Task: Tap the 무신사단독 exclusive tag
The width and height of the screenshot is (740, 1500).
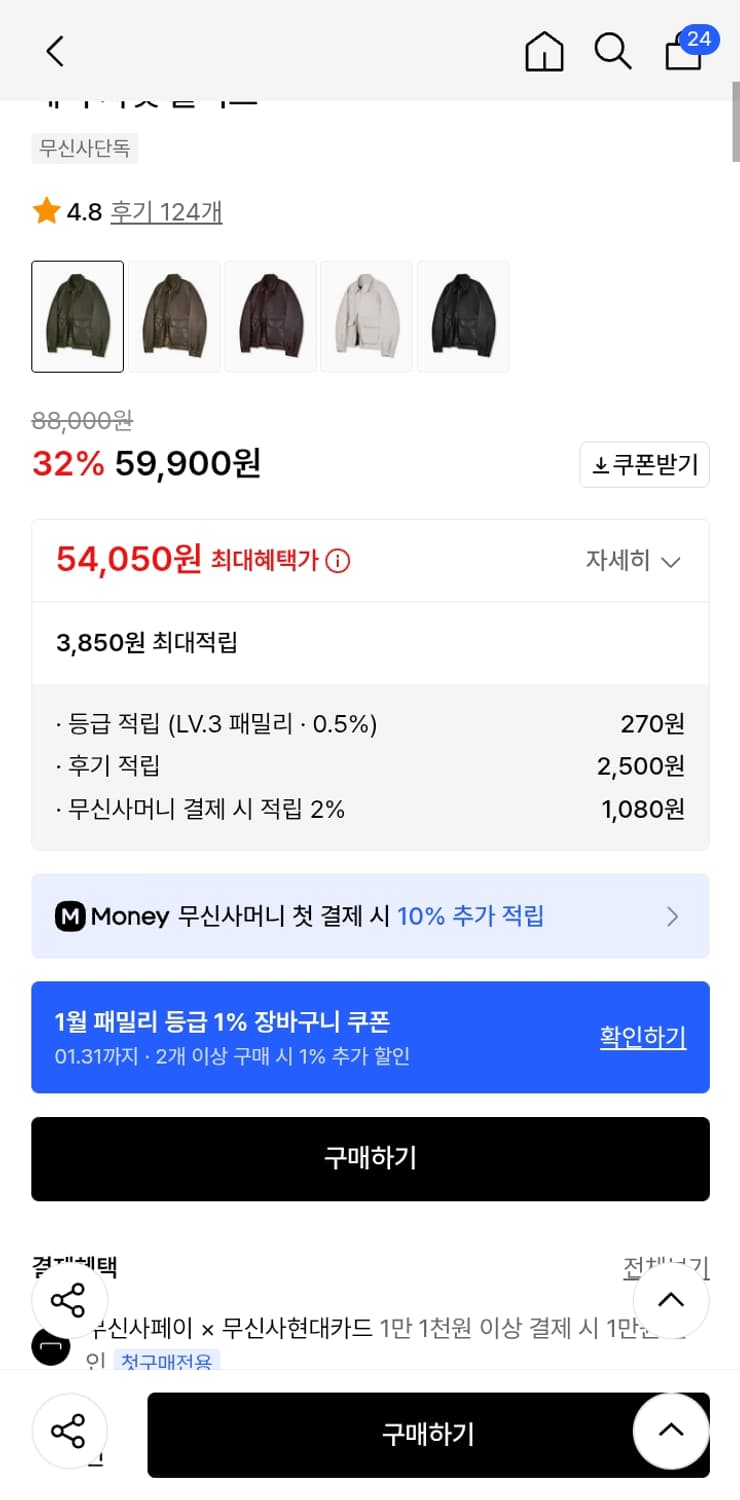Action: [x=85, y=148]
